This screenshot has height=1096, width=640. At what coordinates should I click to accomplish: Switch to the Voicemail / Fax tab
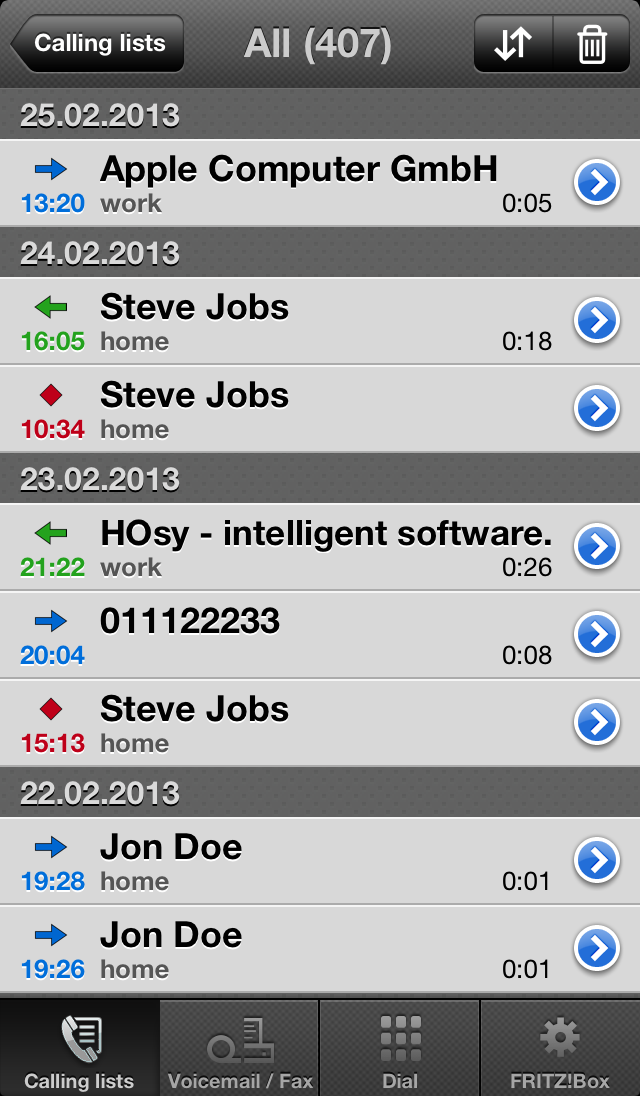[240, 1048]
